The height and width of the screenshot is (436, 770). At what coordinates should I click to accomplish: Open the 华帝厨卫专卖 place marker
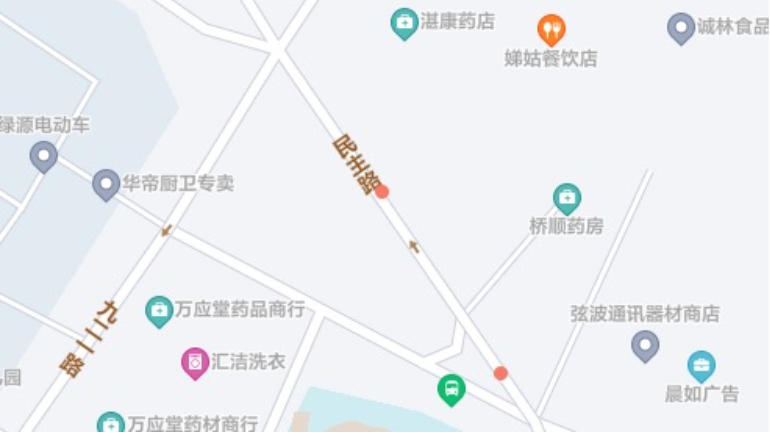[106, 184]
